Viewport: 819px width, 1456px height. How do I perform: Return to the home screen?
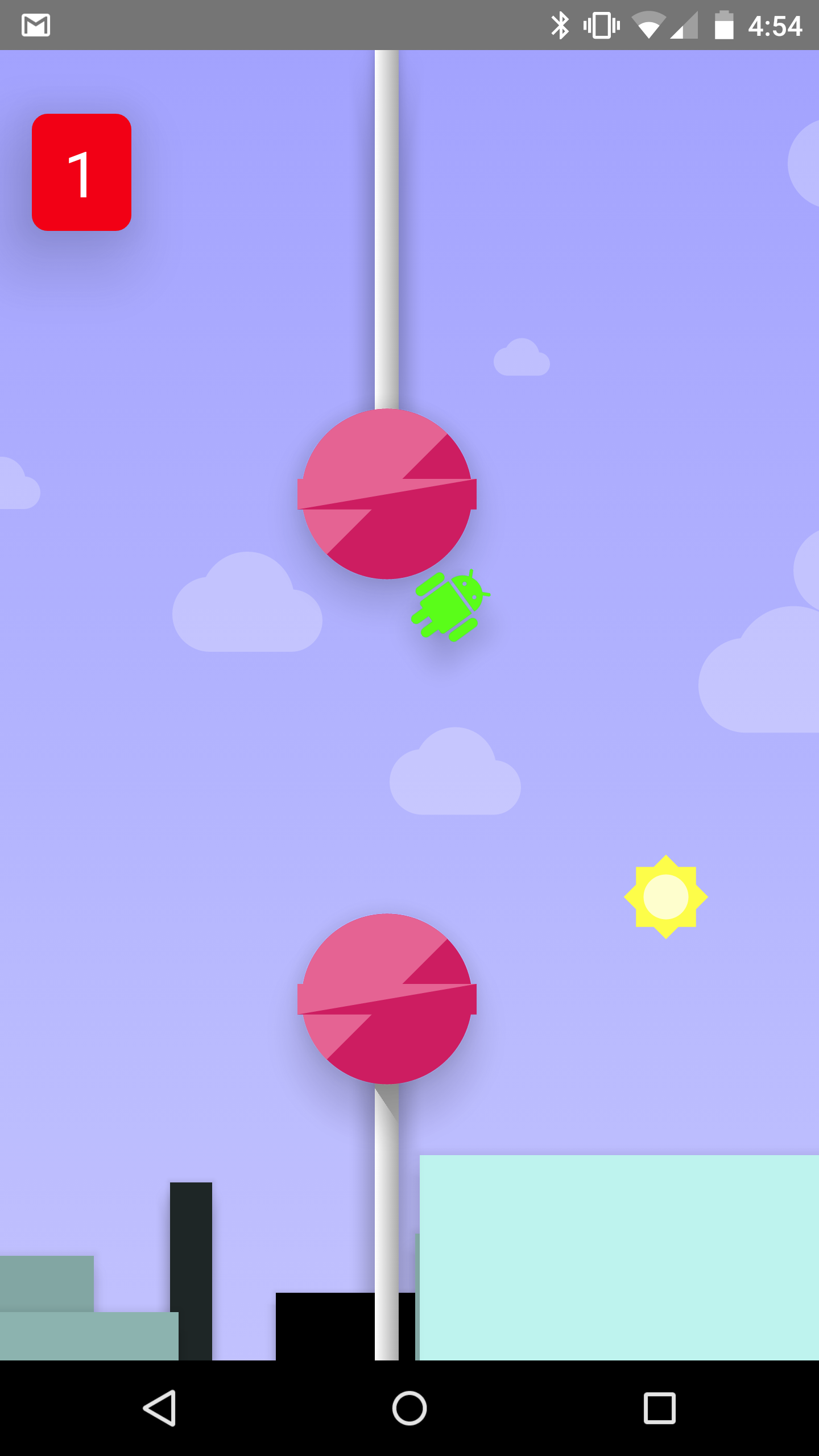(409, 1408)
